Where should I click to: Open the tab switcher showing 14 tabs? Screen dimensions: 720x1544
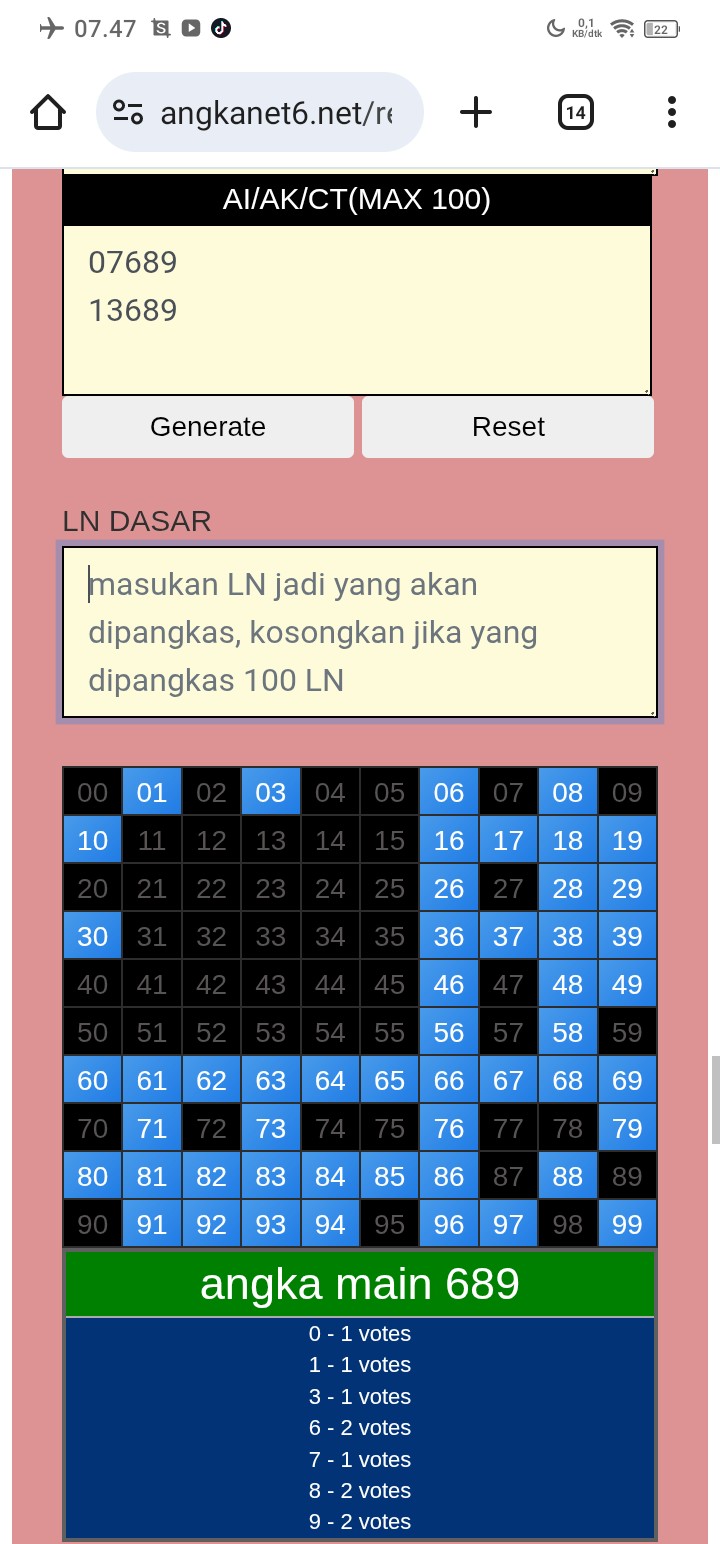coord(575,112)
